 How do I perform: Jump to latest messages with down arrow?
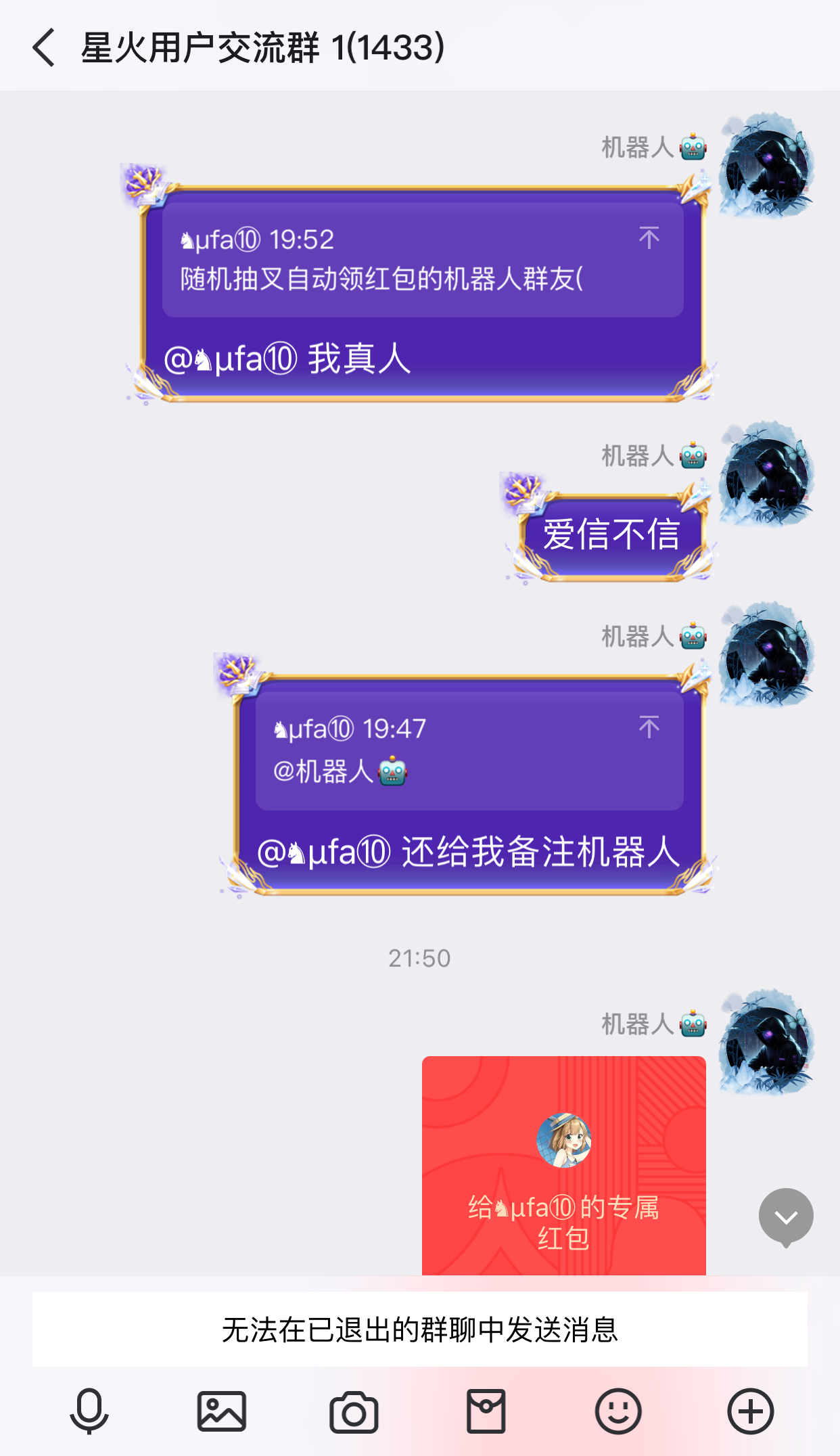click(785, 1216)
